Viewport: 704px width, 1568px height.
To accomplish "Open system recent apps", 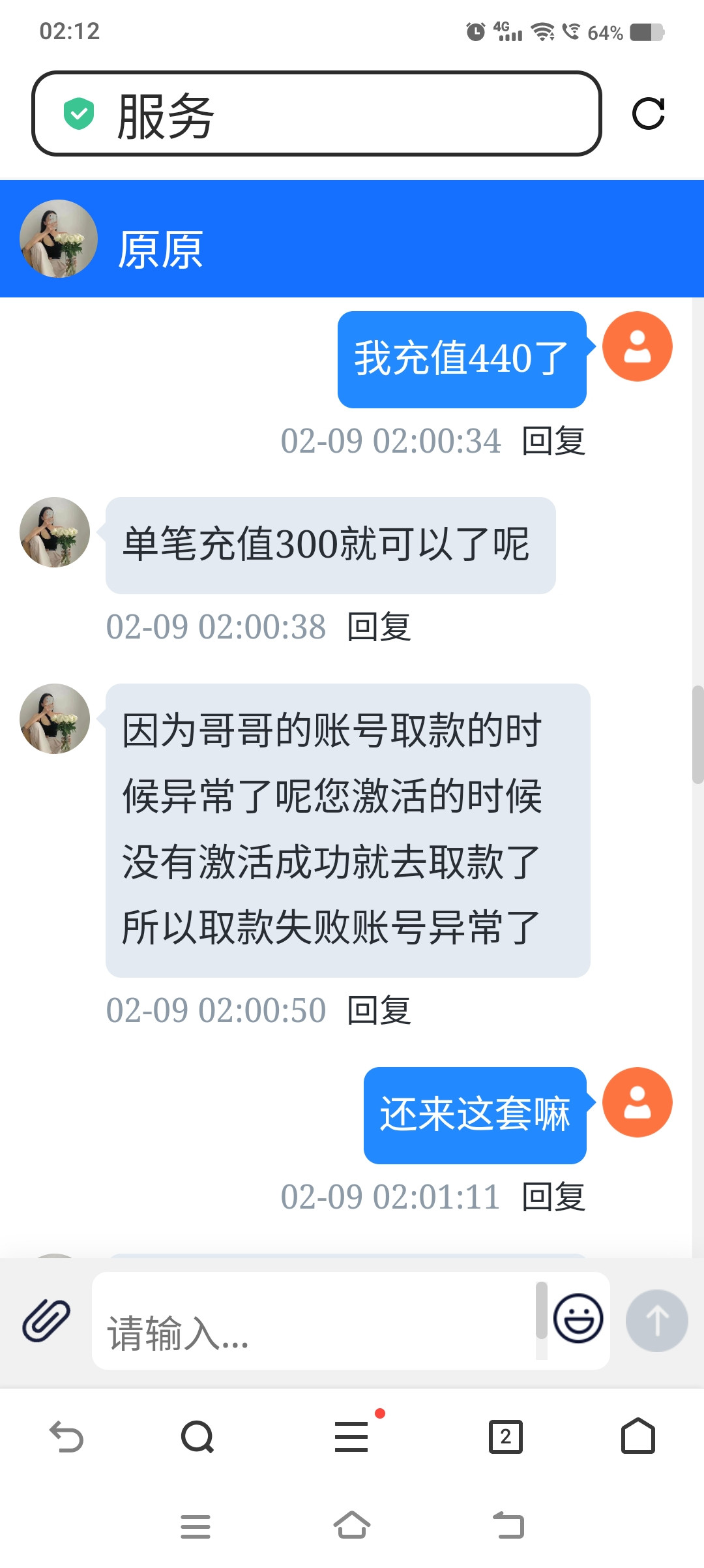I will [x=195, y=1526].
